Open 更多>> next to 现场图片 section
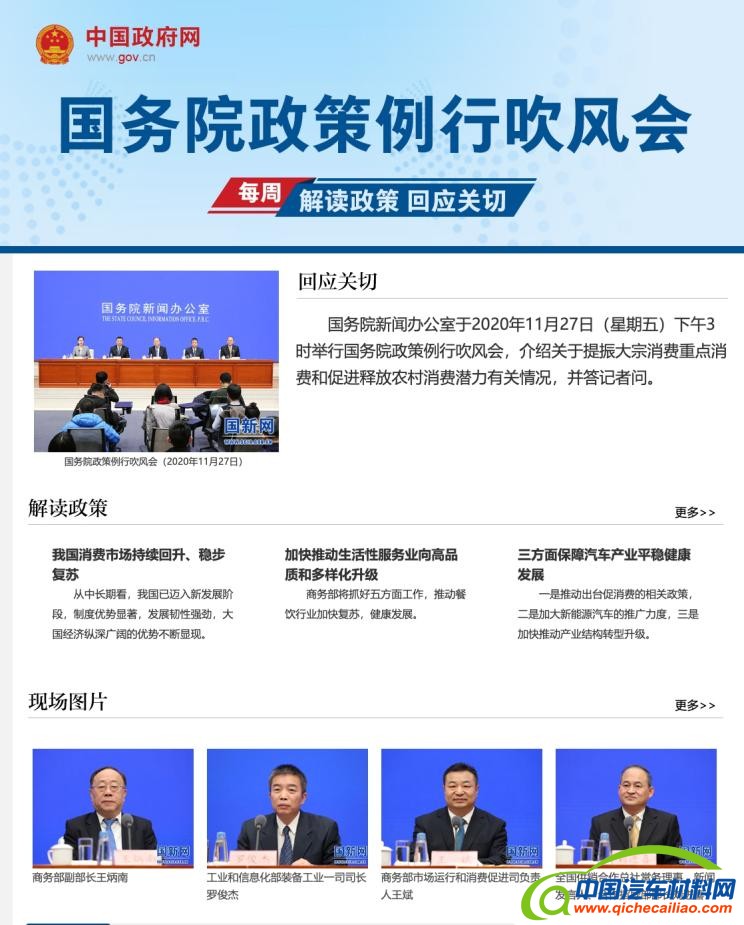The image size is (744, 925). (x=695, y=704)
